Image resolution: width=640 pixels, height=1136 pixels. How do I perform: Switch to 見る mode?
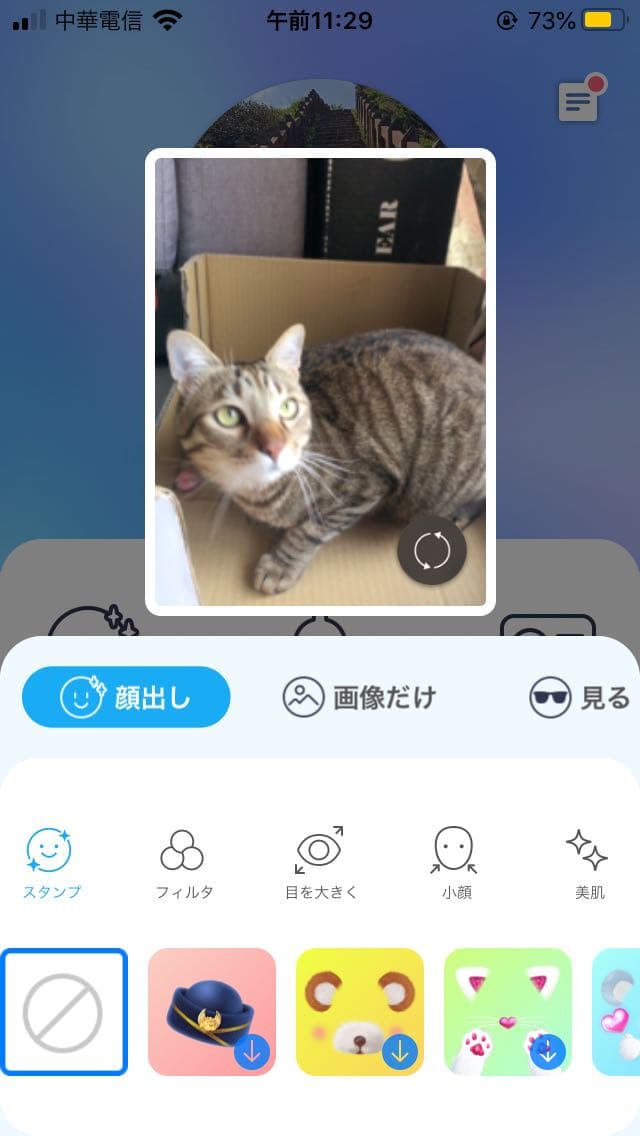(x=580, y=697)
